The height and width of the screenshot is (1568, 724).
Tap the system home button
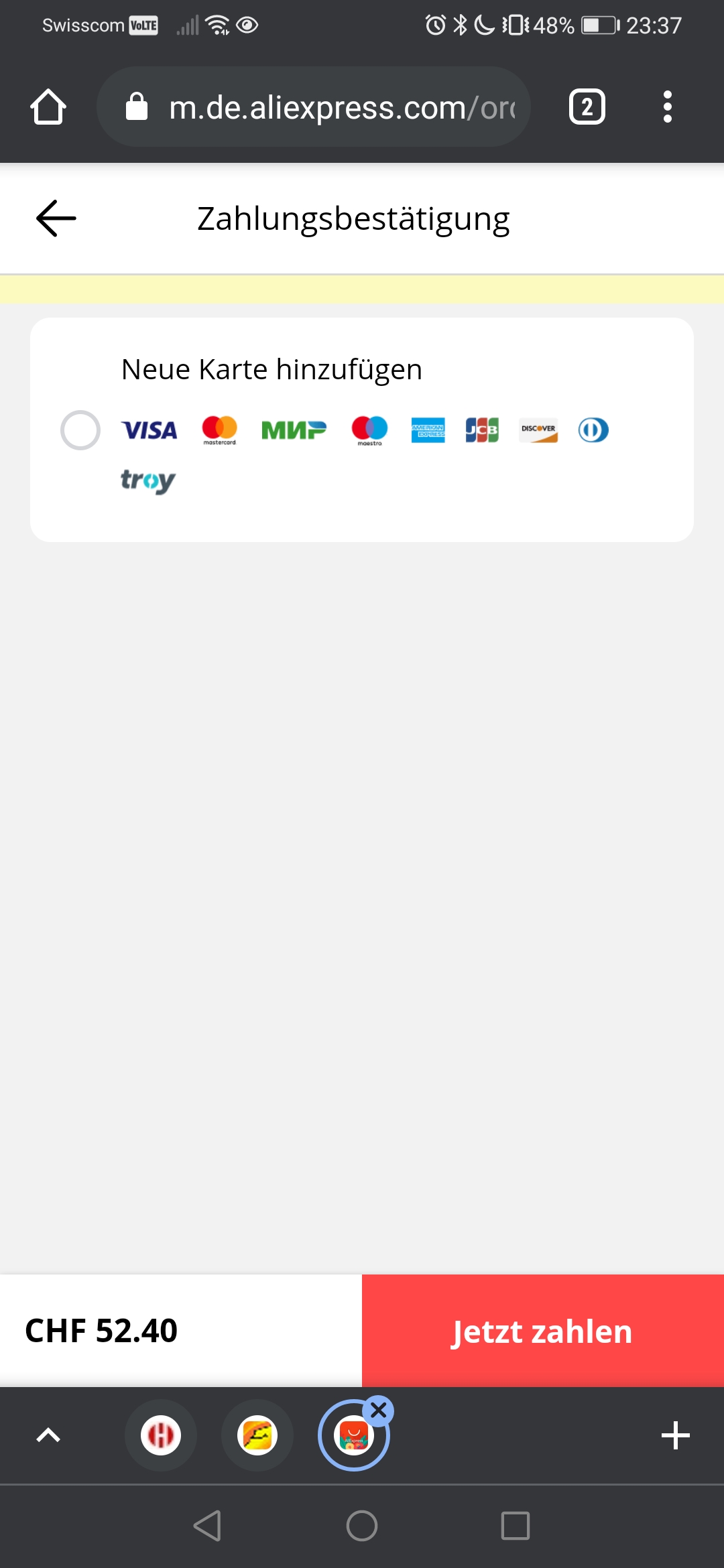pos(362,1526)
